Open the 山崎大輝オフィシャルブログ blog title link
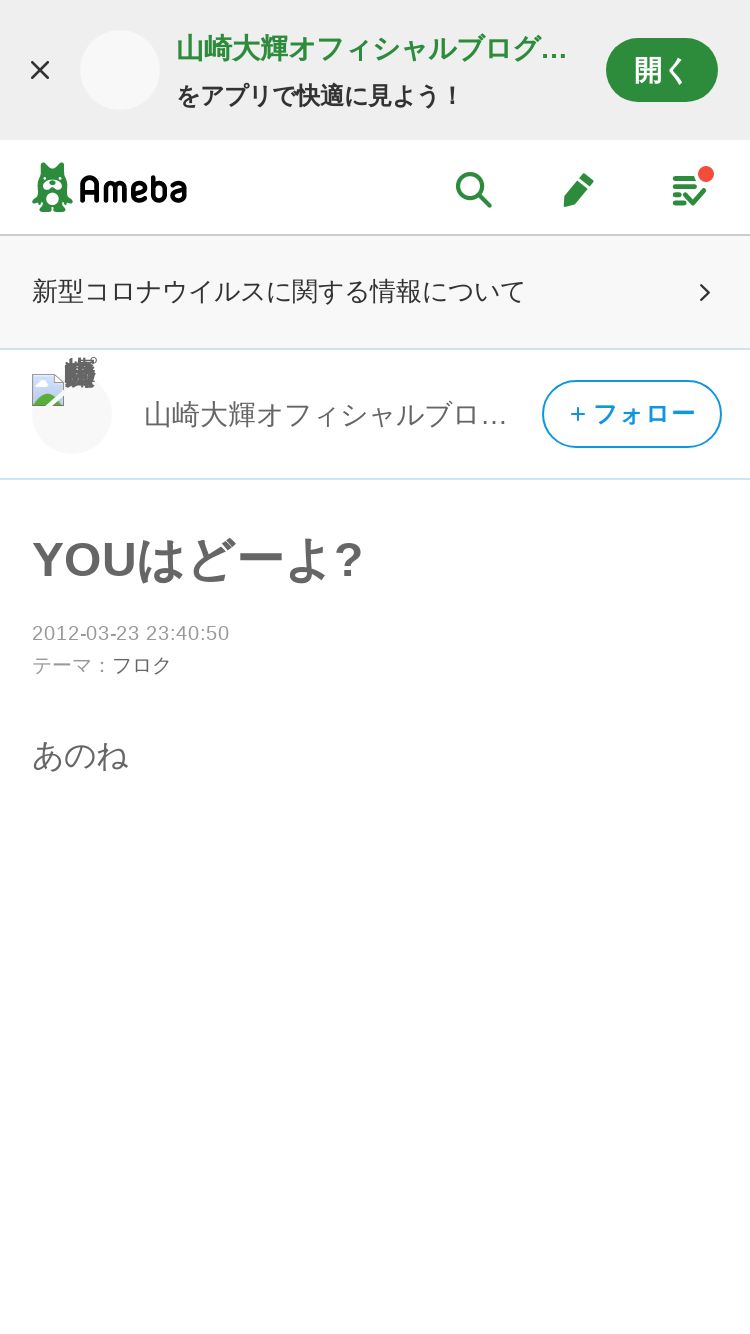This screenshot has height=1334, width=750. [326, 414]
